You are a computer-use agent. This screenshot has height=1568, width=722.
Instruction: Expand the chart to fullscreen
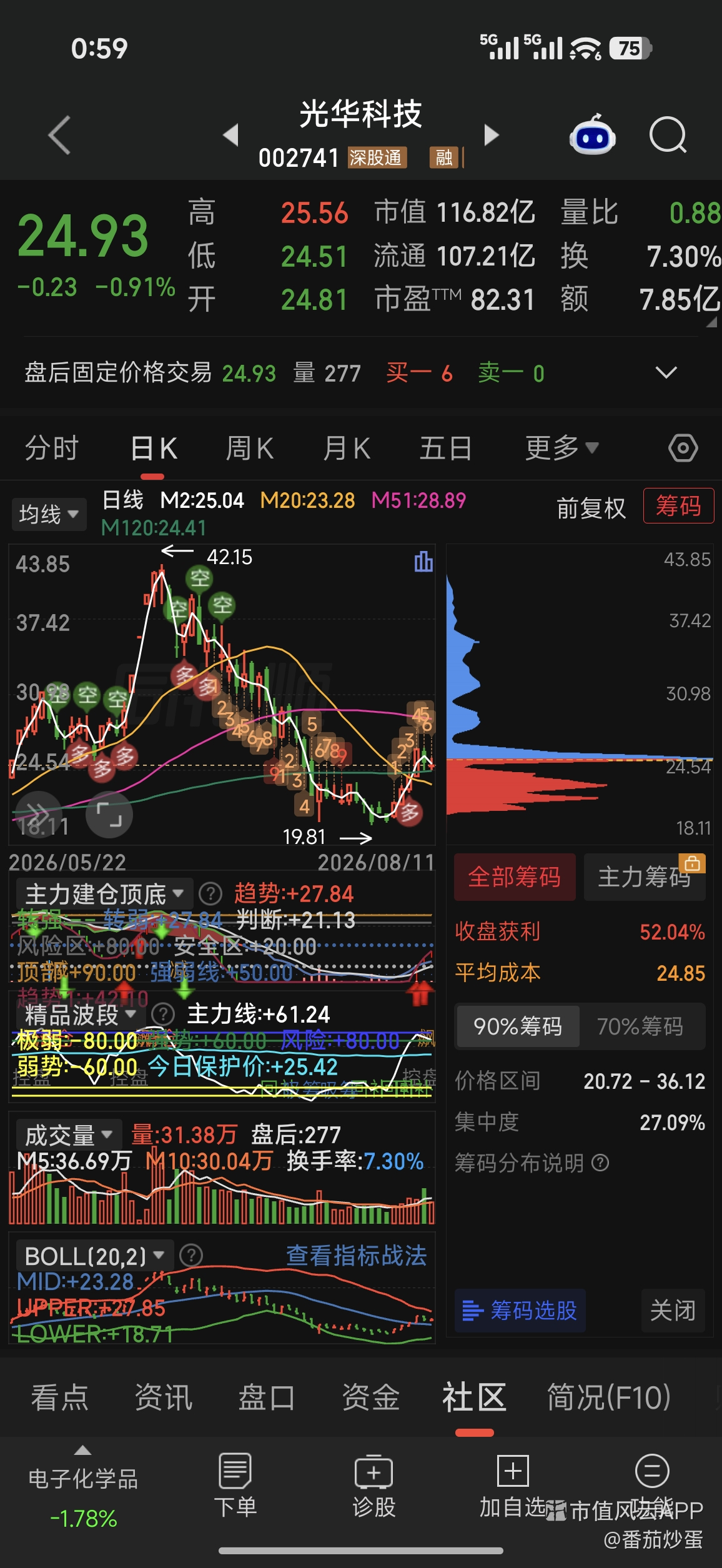[109, 815]
